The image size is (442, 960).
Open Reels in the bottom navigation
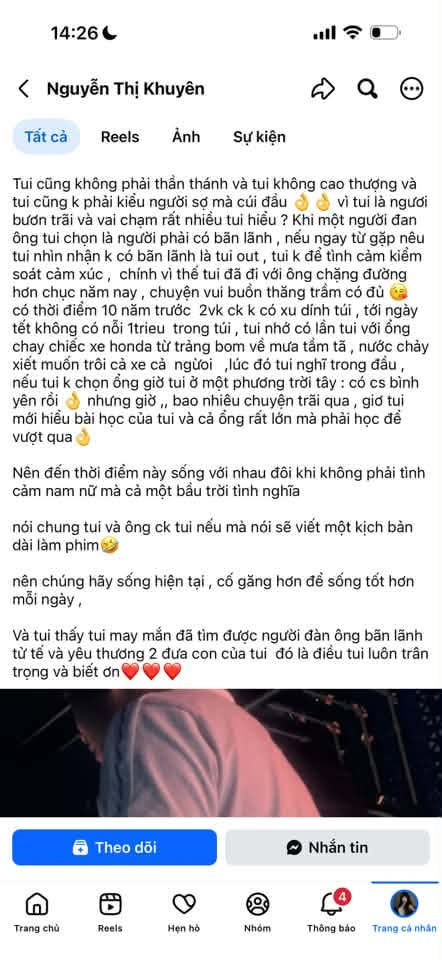[110, 912]
